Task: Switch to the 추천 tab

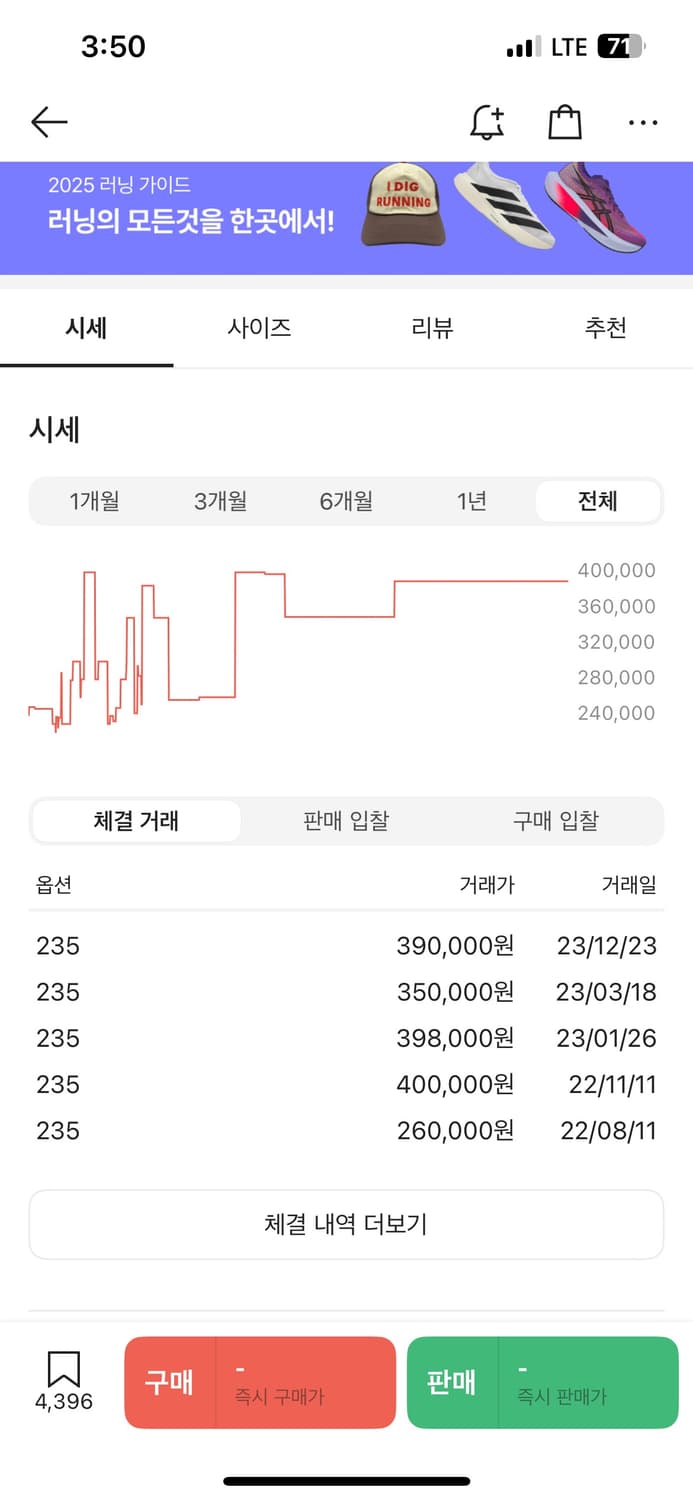Action: point(605,328)
